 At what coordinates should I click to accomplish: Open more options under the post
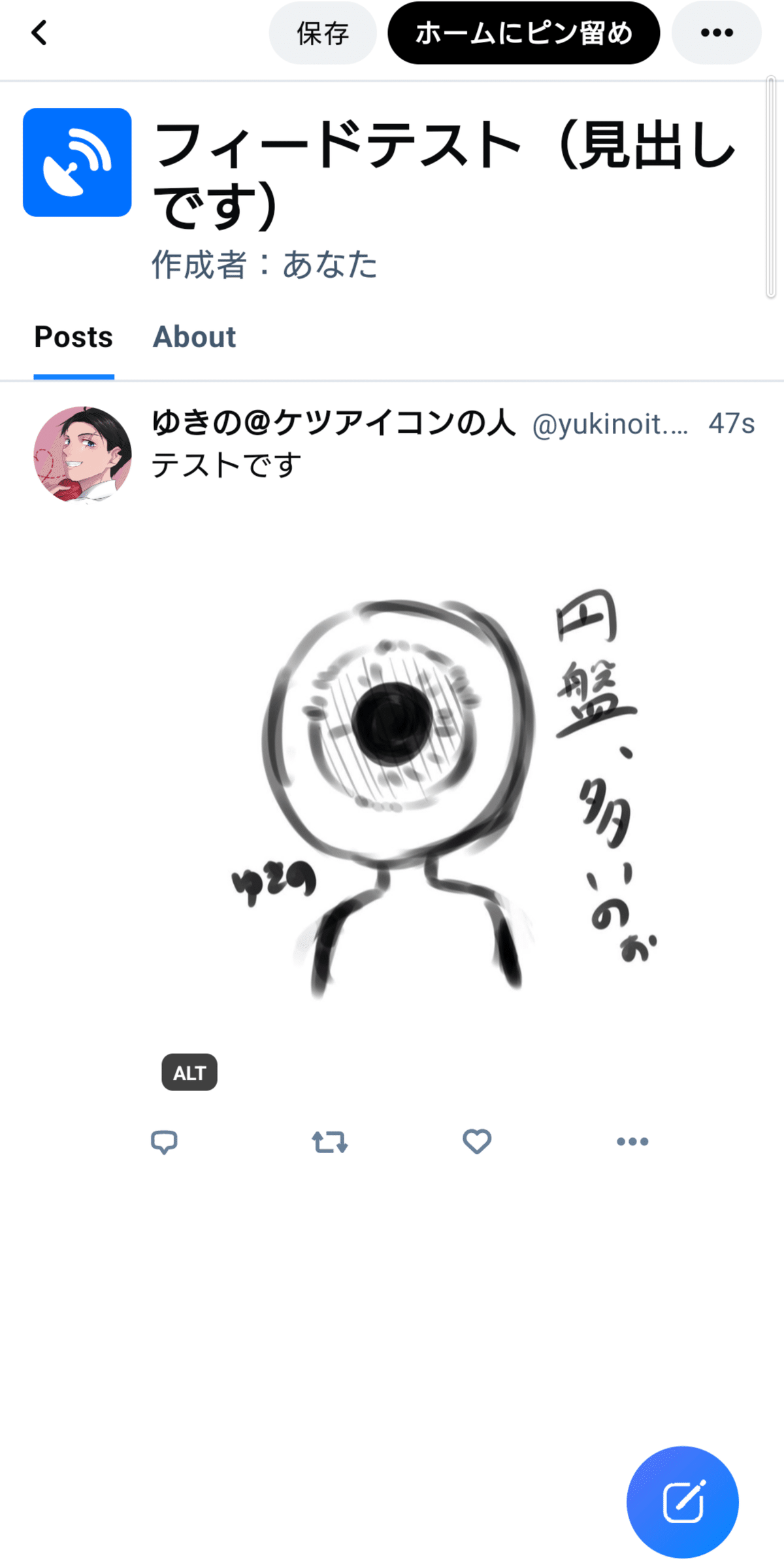coord(632,1142)
